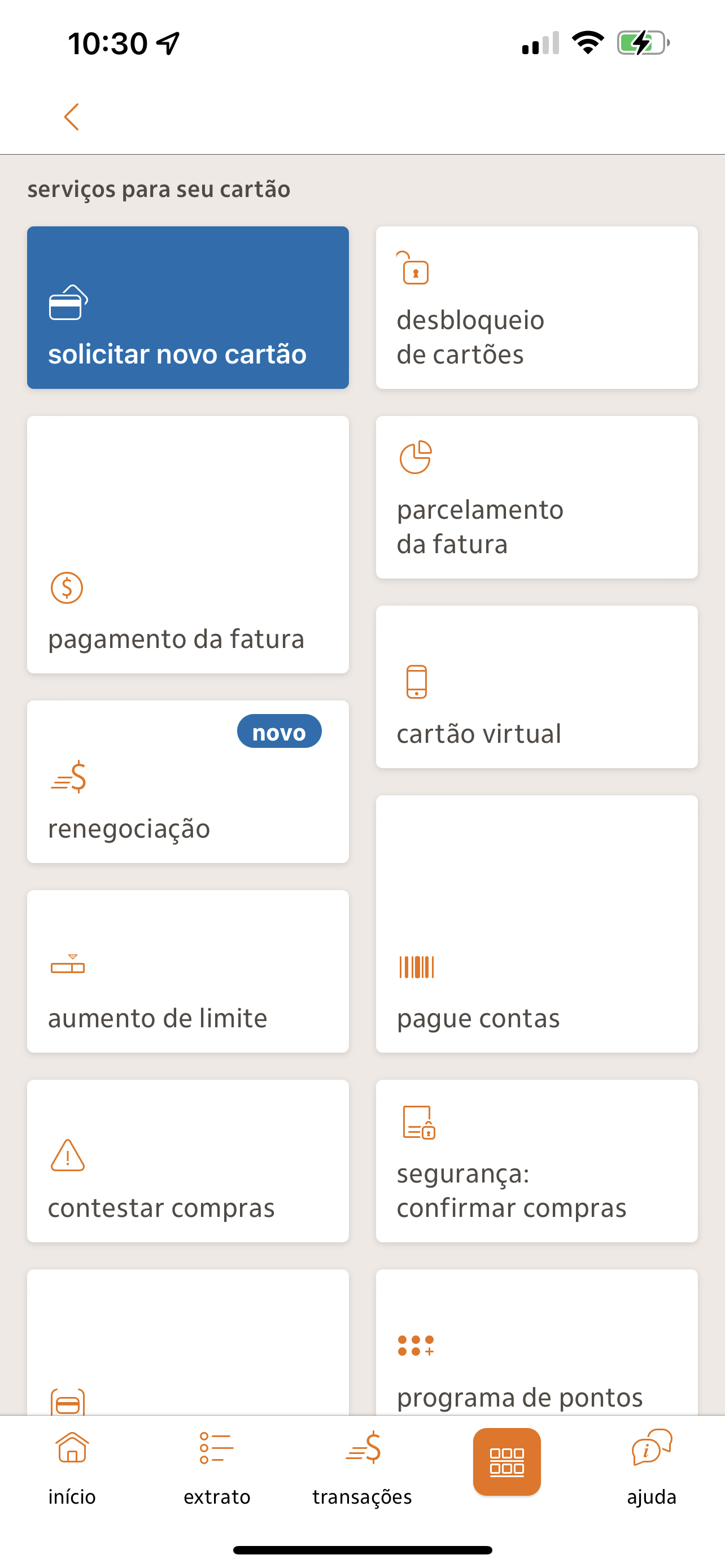Open the renegociação option
This screenshot has width=725, height=1568.
pyautogui.click(x=187, y=782)
